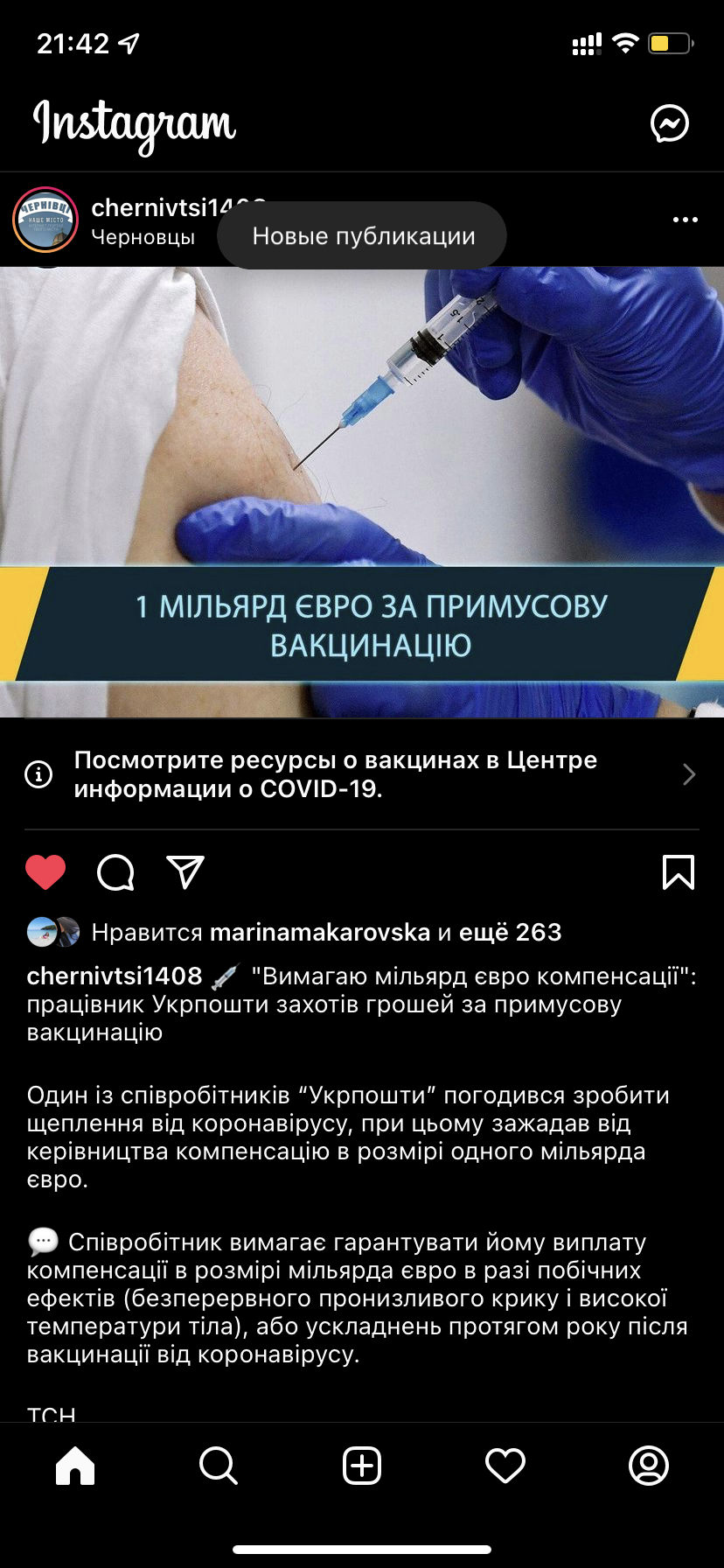Image resolution: width=724 pixels, height=1568 pixels.
Task: Open chernivtsi1408 from the caption
Action: [x=115, y=976]
